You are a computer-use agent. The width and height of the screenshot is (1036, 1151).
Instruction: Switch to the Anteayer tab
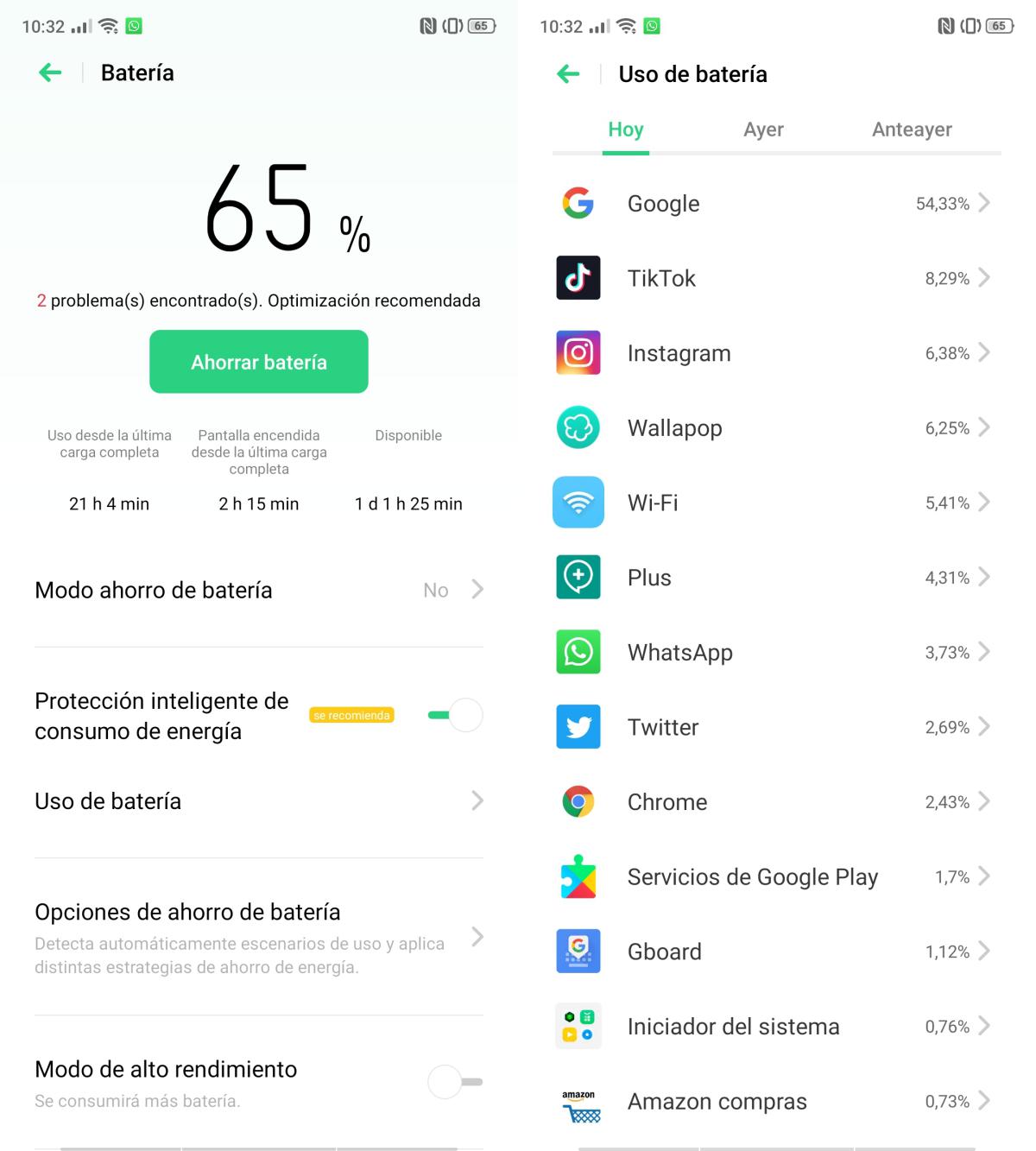[x=912, y=130]
